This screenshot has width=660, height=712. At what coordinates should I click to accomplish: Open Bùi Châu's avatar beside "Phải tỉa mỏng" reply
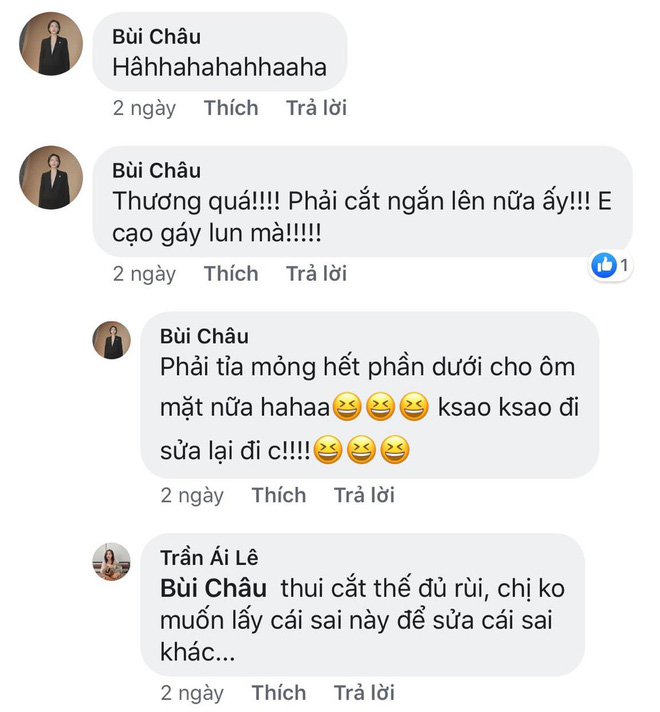tap(112, 341)
